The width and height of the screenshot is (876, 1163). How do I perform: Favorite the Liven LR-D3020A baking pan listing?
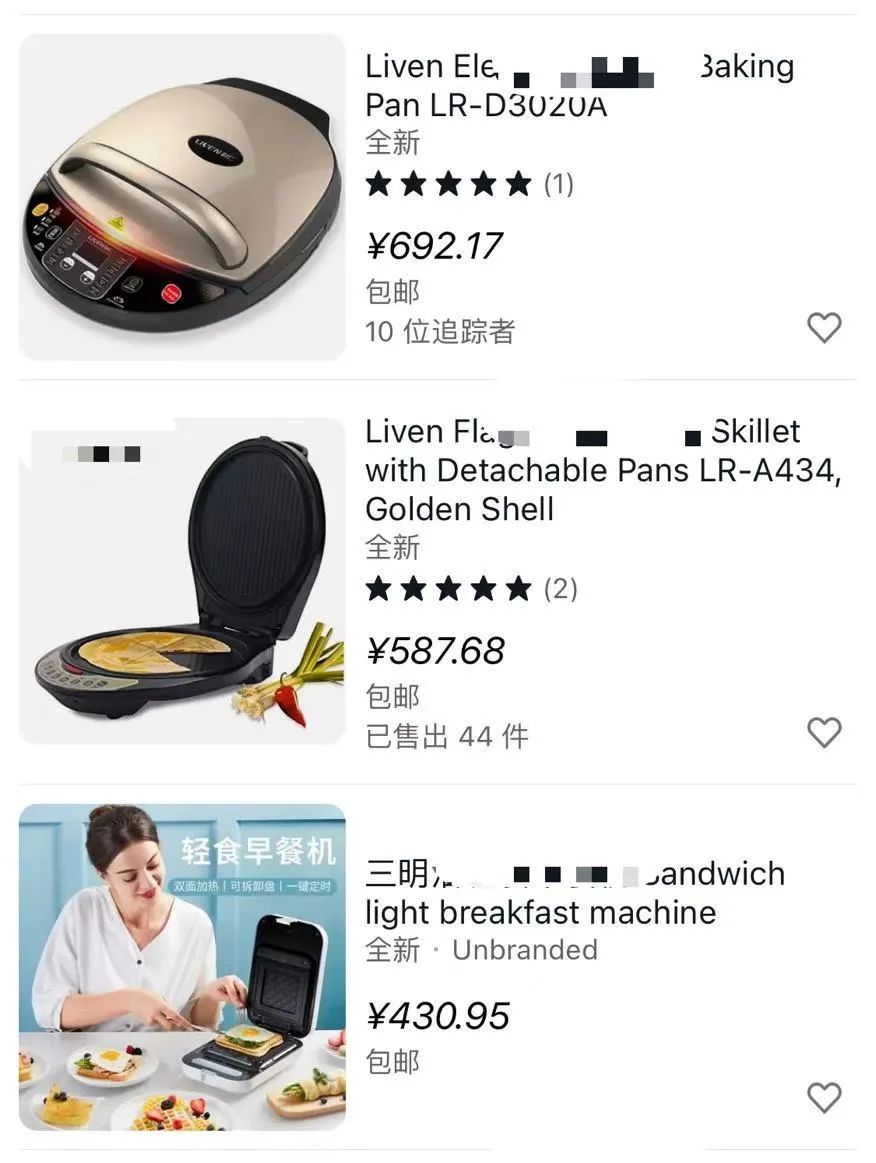[824, 327]
